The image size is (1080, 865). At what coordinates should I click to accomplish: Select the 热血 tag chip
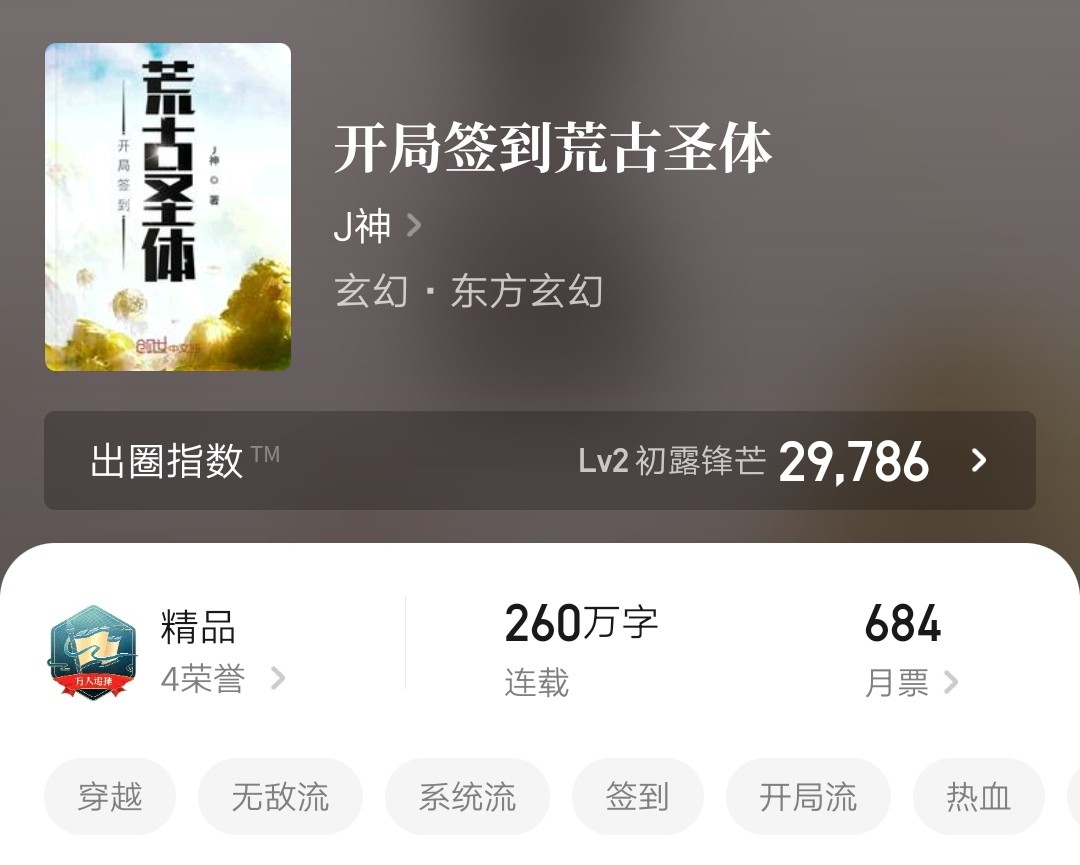coord(978,797)
